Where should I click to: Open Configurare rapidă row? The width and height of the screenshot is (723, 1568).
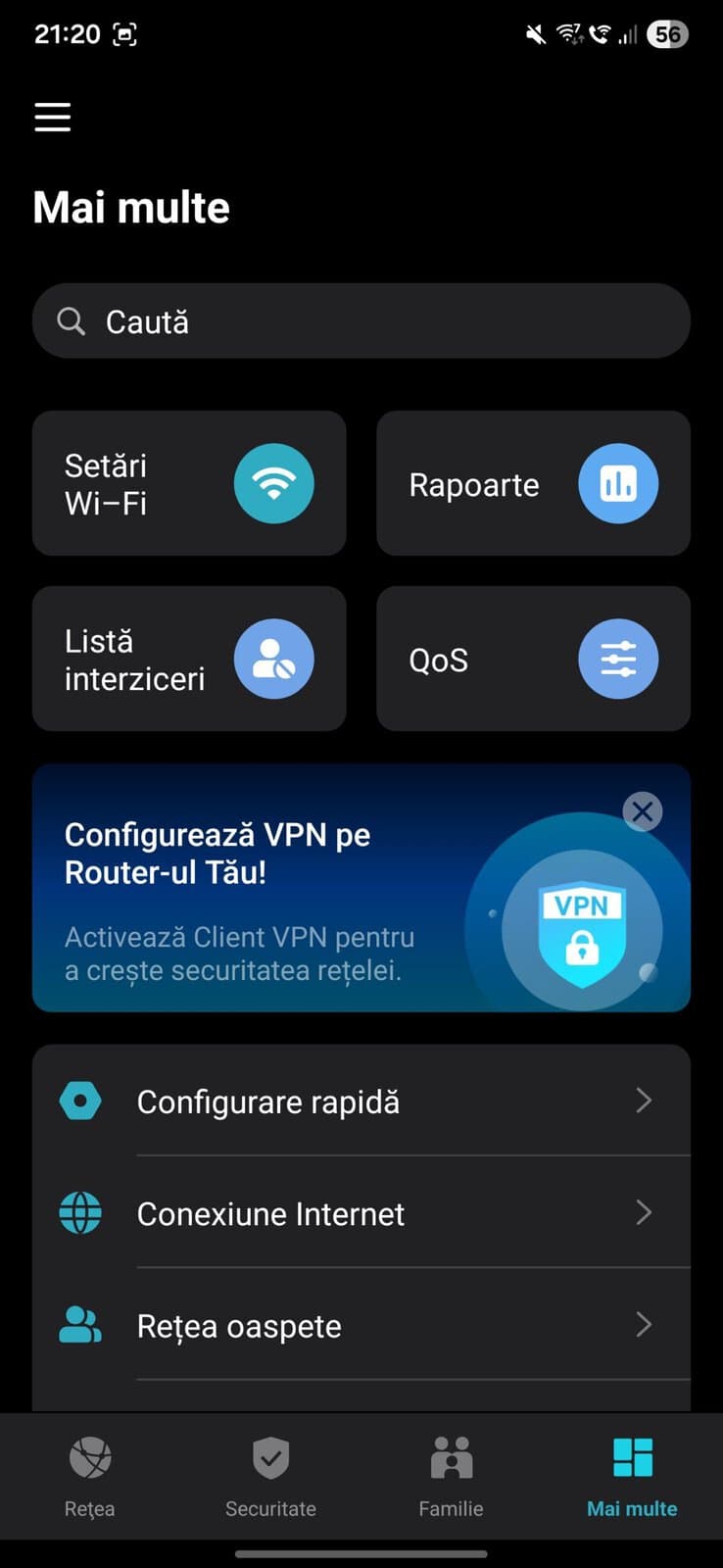click(x=361, y=1101)
